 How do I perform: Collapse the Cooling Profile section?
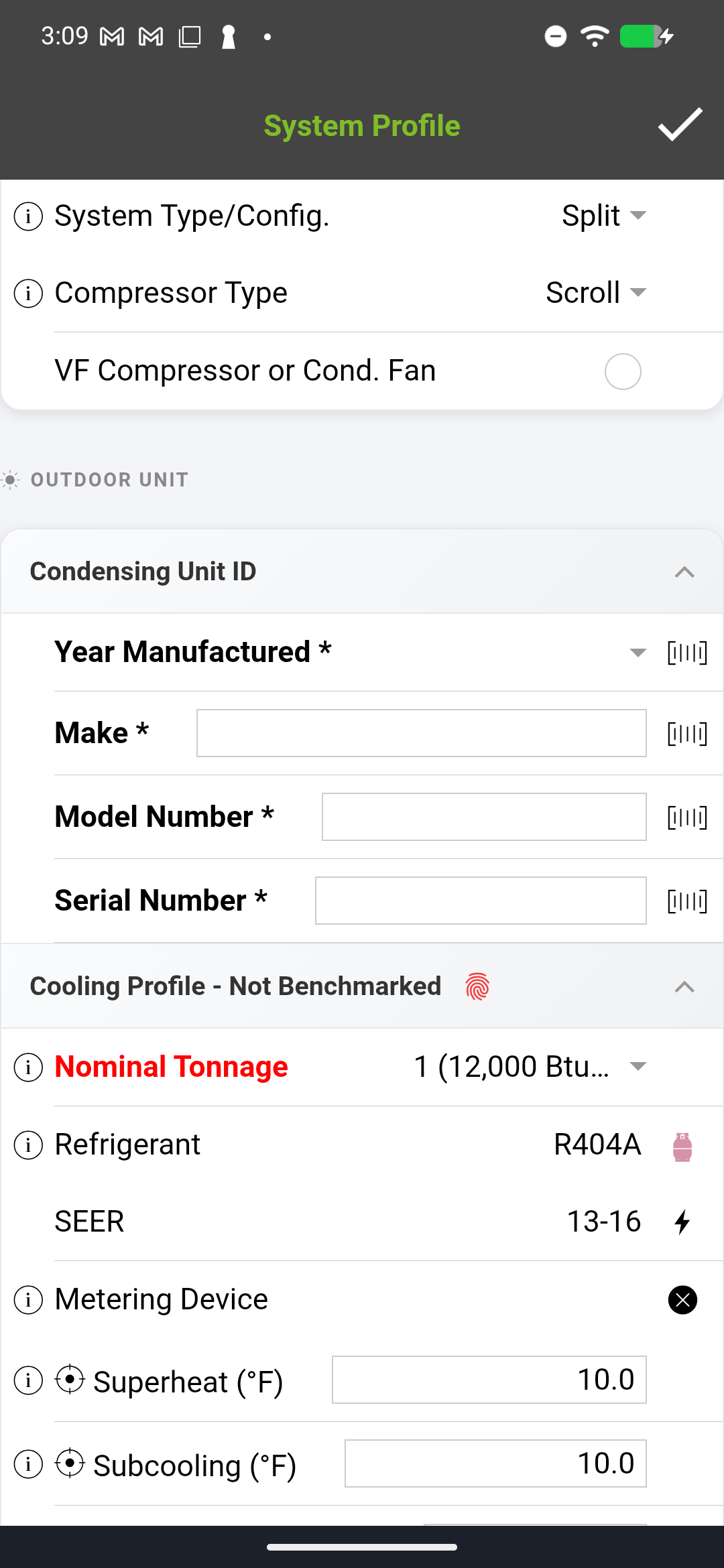(x=683, y=986)
